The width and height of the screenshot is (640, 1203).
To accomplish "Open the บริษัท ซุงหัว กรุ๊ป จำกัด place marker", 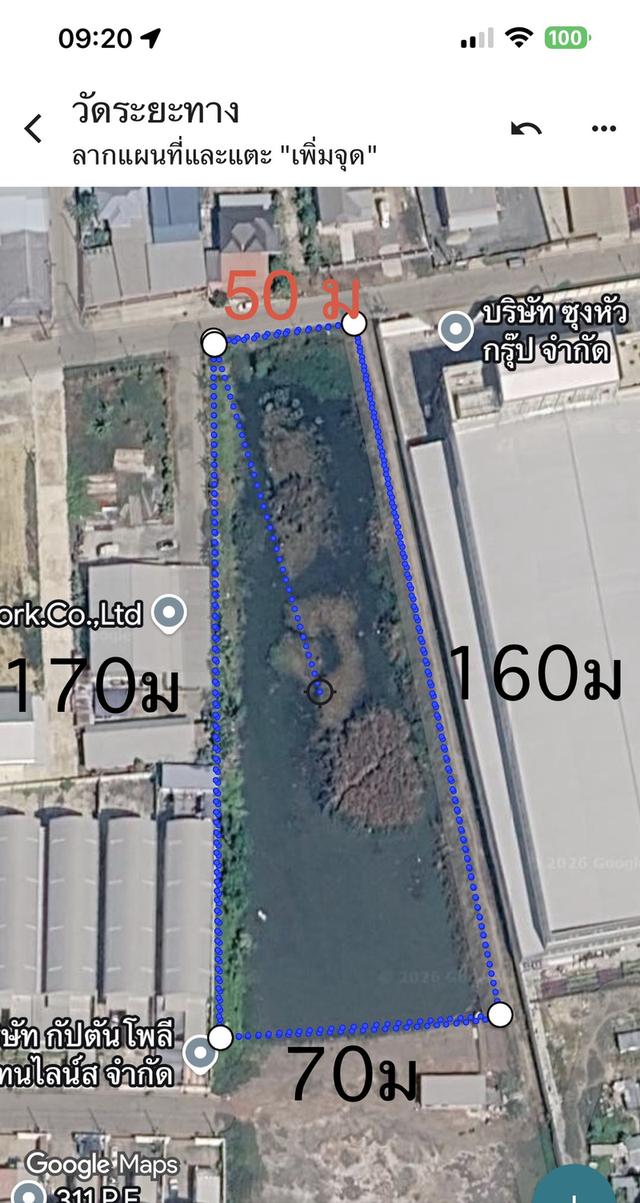I will (x=457, y=329).
